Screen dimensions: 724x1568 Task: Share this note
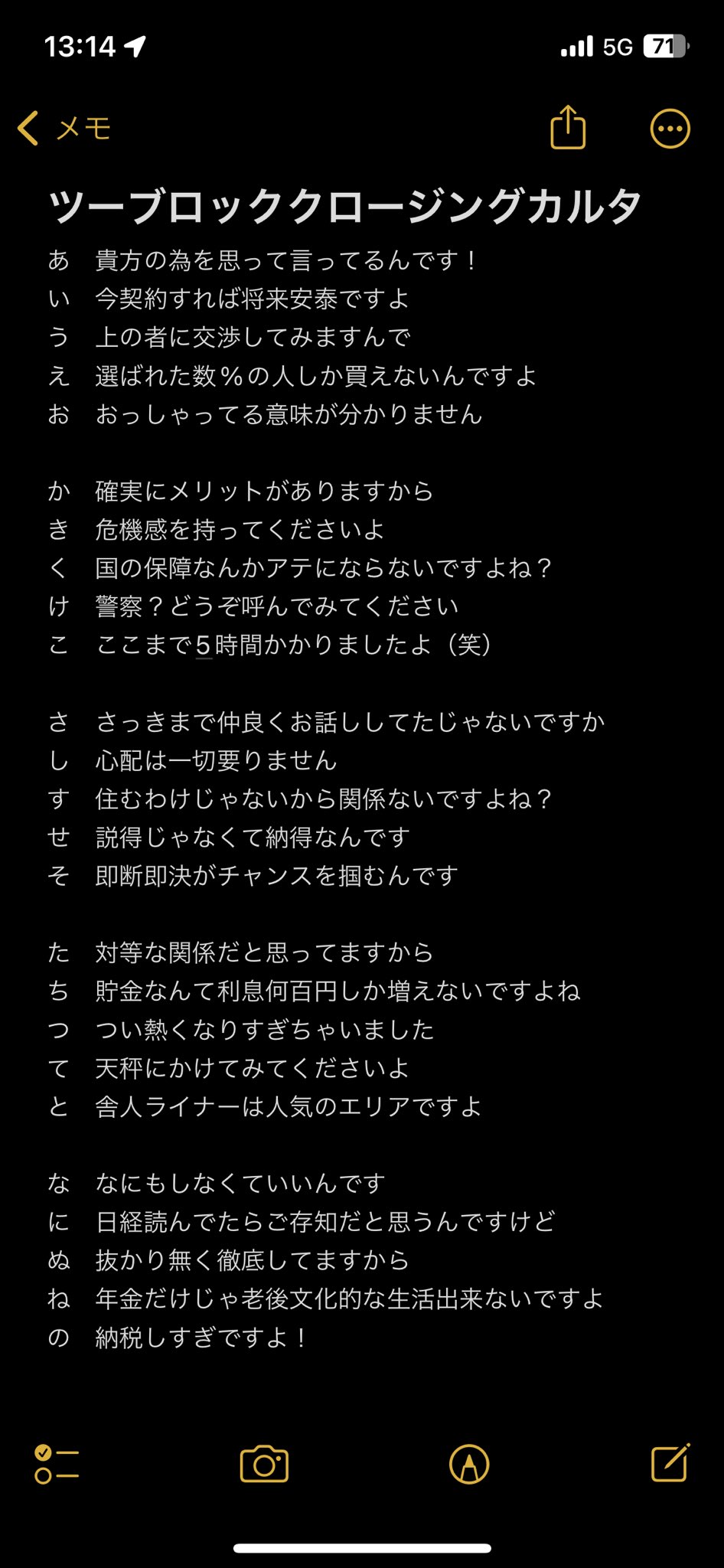(568, 128)
